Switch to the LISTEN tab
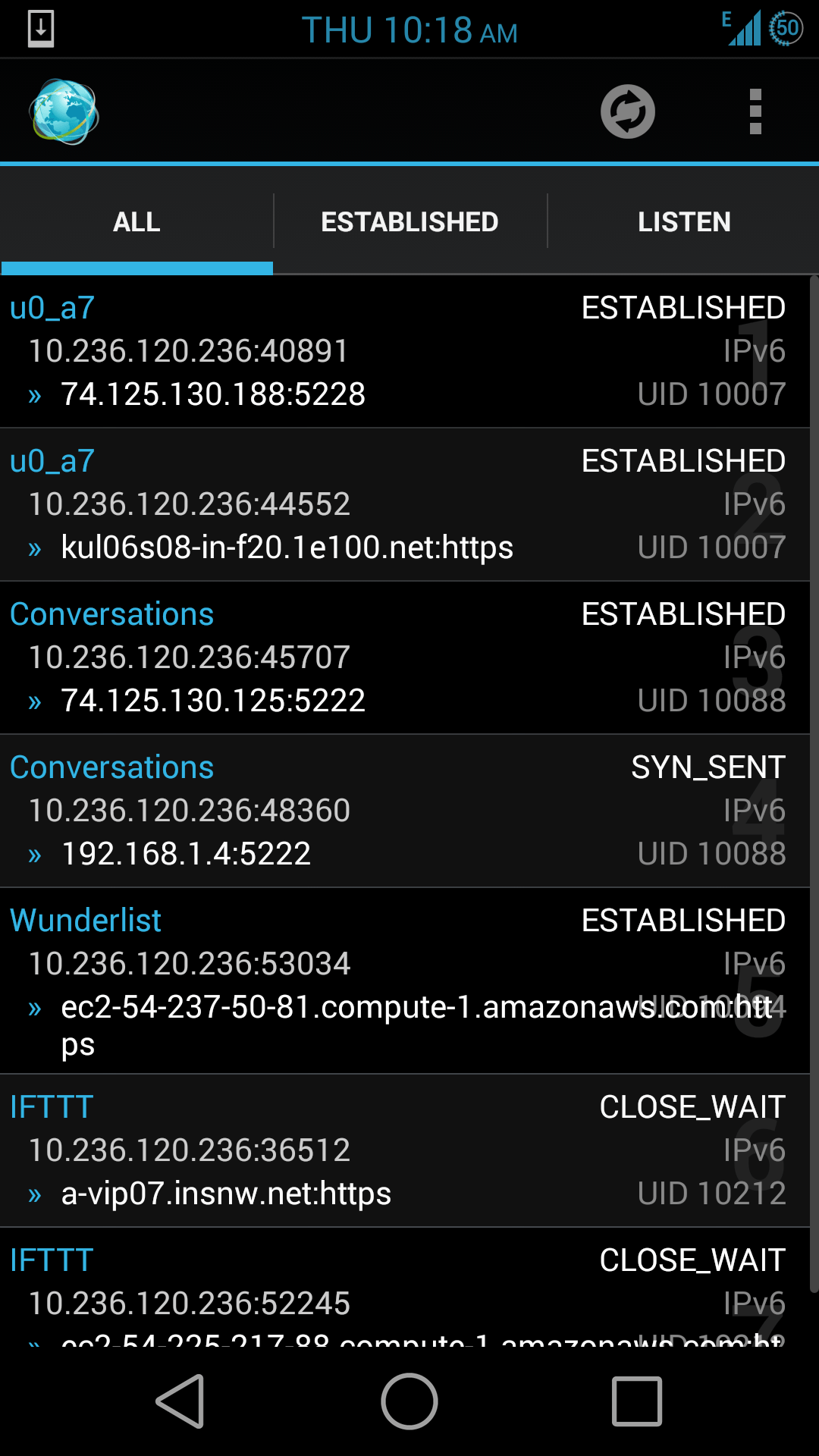 pyautogui.click(x=683, y=222)
